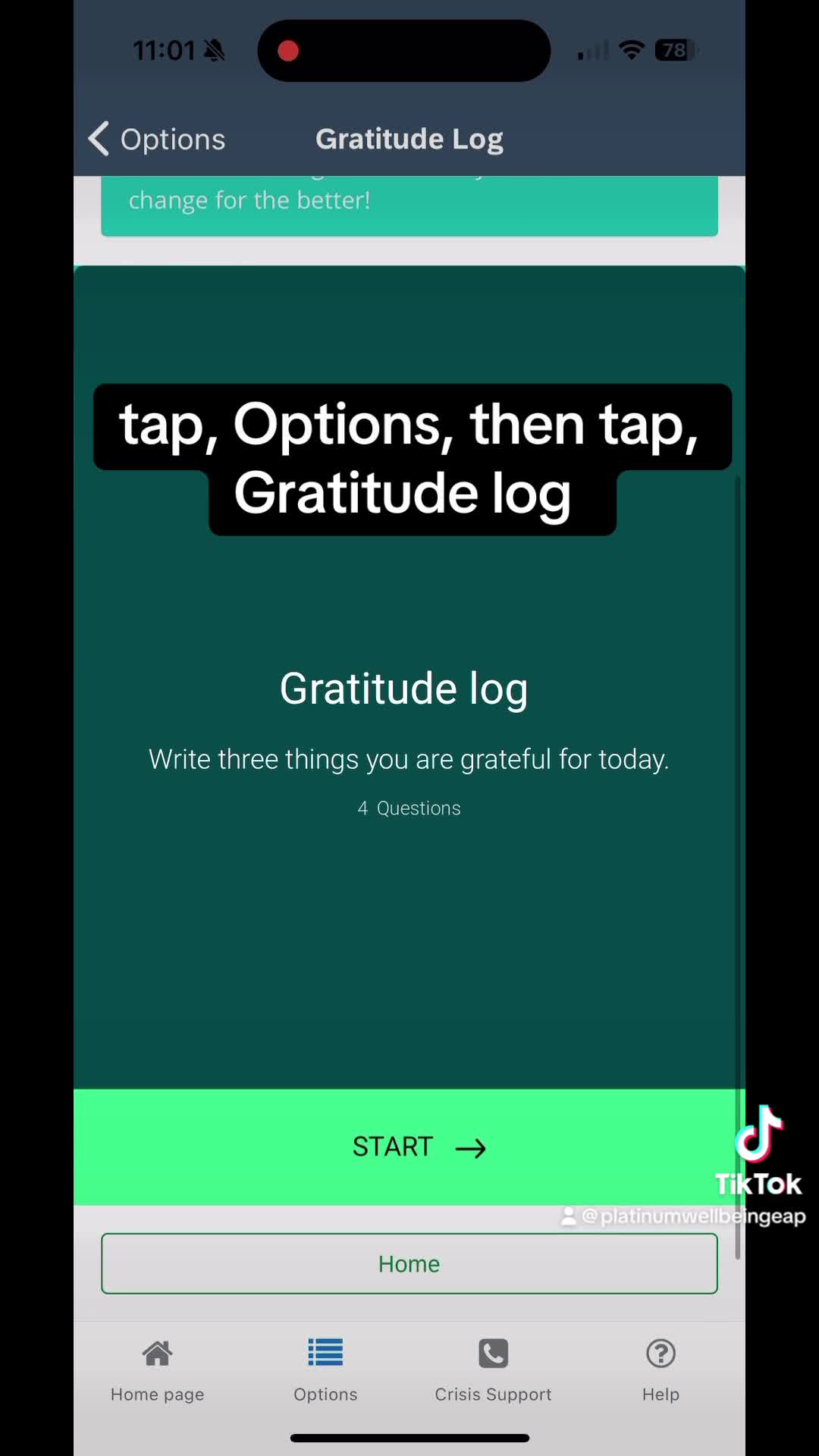The image size is (819, 1456).
Task: Open the Options tab
Action: [325, 1370]
